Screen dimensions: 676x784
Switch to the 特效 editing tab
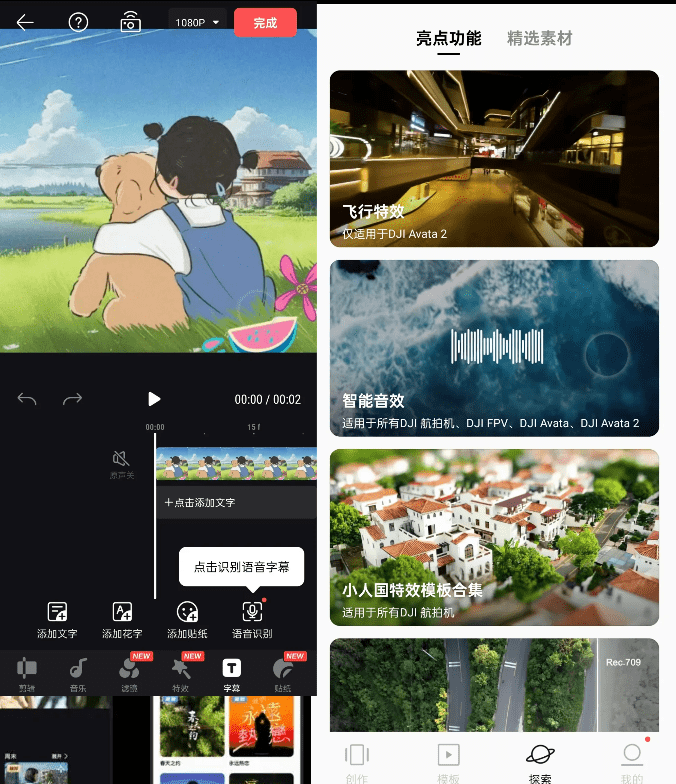[181, 674]
